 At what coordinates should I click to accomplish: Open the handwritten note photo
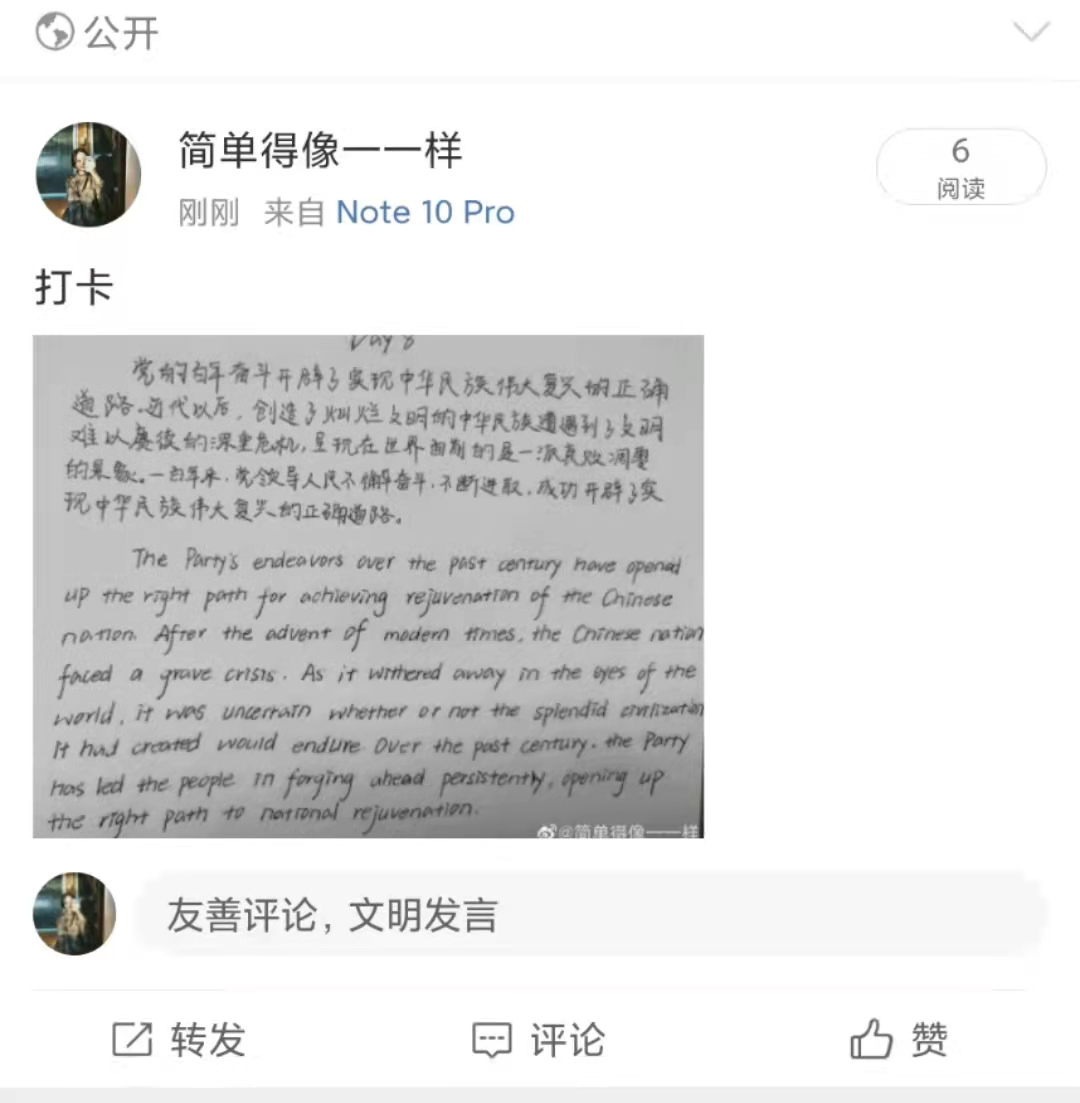368,586
